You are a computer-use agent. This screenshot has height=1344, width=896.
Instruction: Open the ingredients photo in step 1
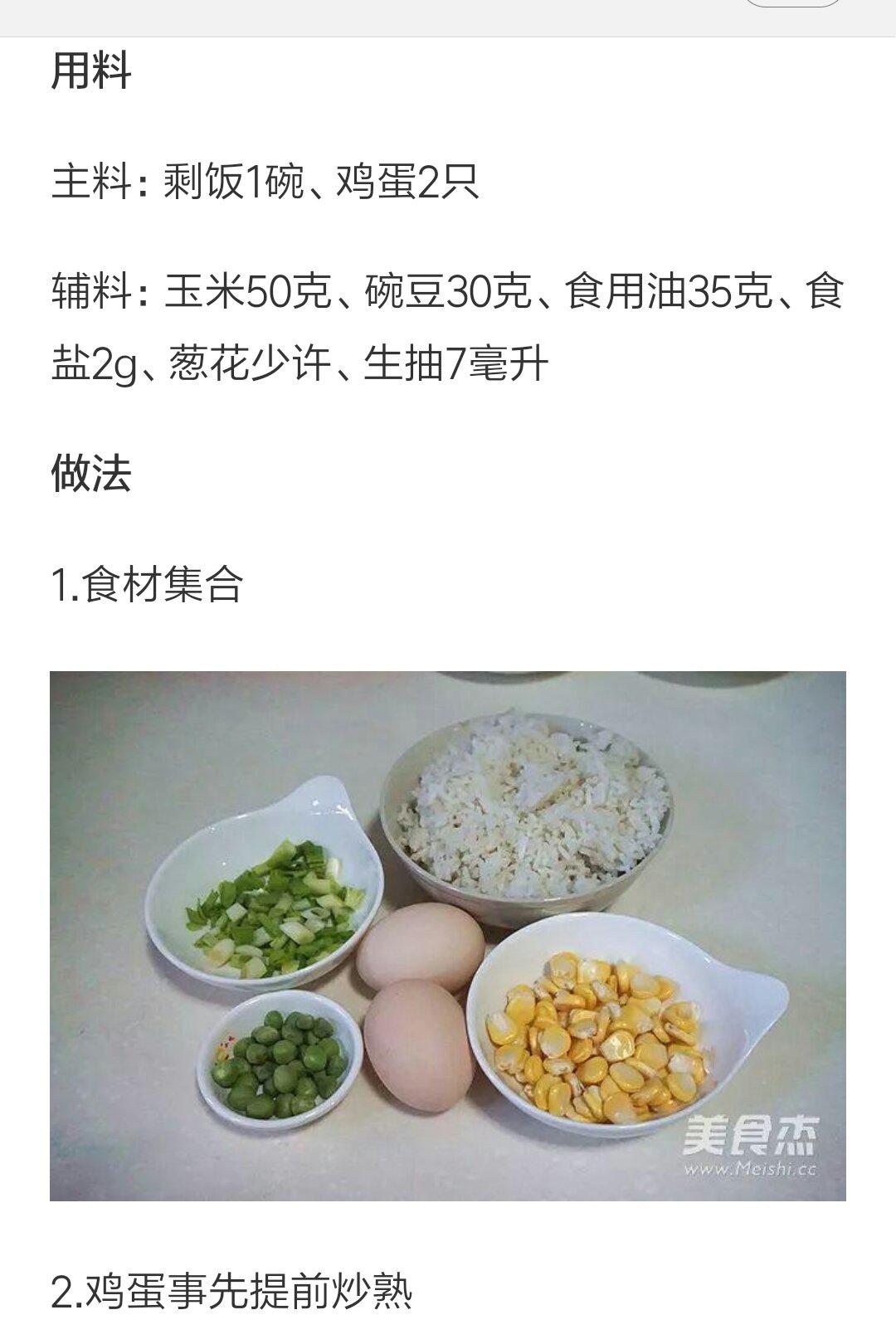point(448,936)
